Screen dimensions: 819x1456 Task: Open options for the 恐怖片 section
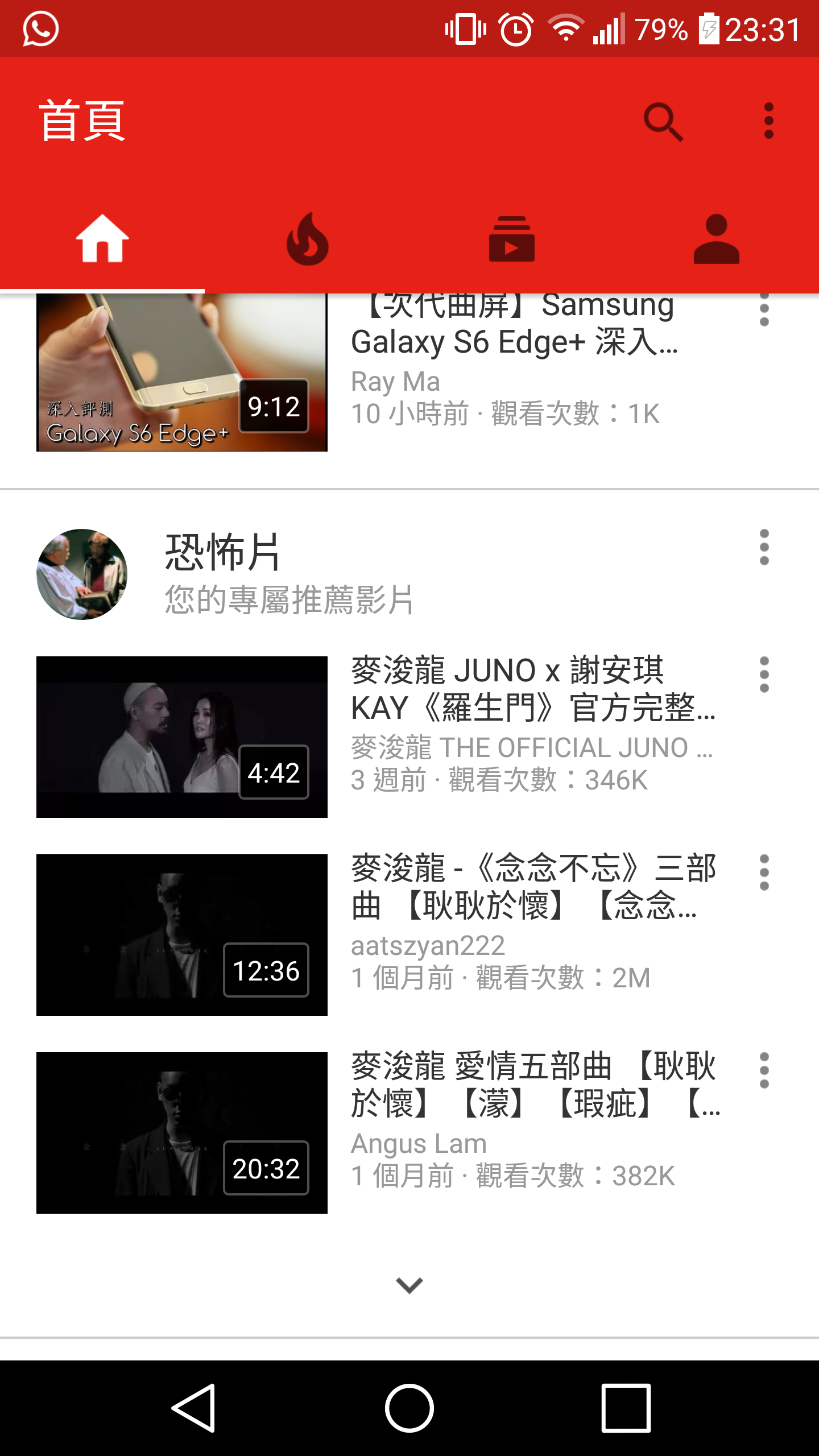click(x=764, y=547)
